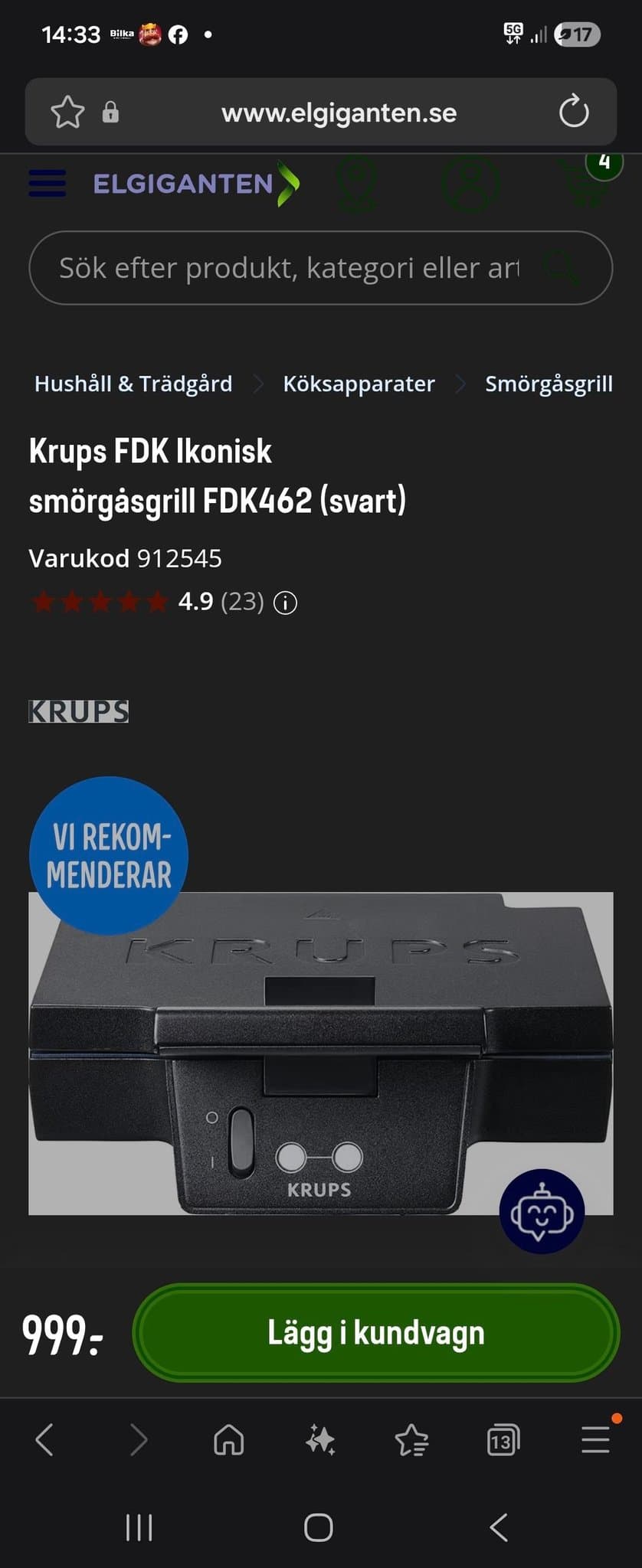Click the padlock site security icon
Viewport: 642px width, 1568px height.
112,113
